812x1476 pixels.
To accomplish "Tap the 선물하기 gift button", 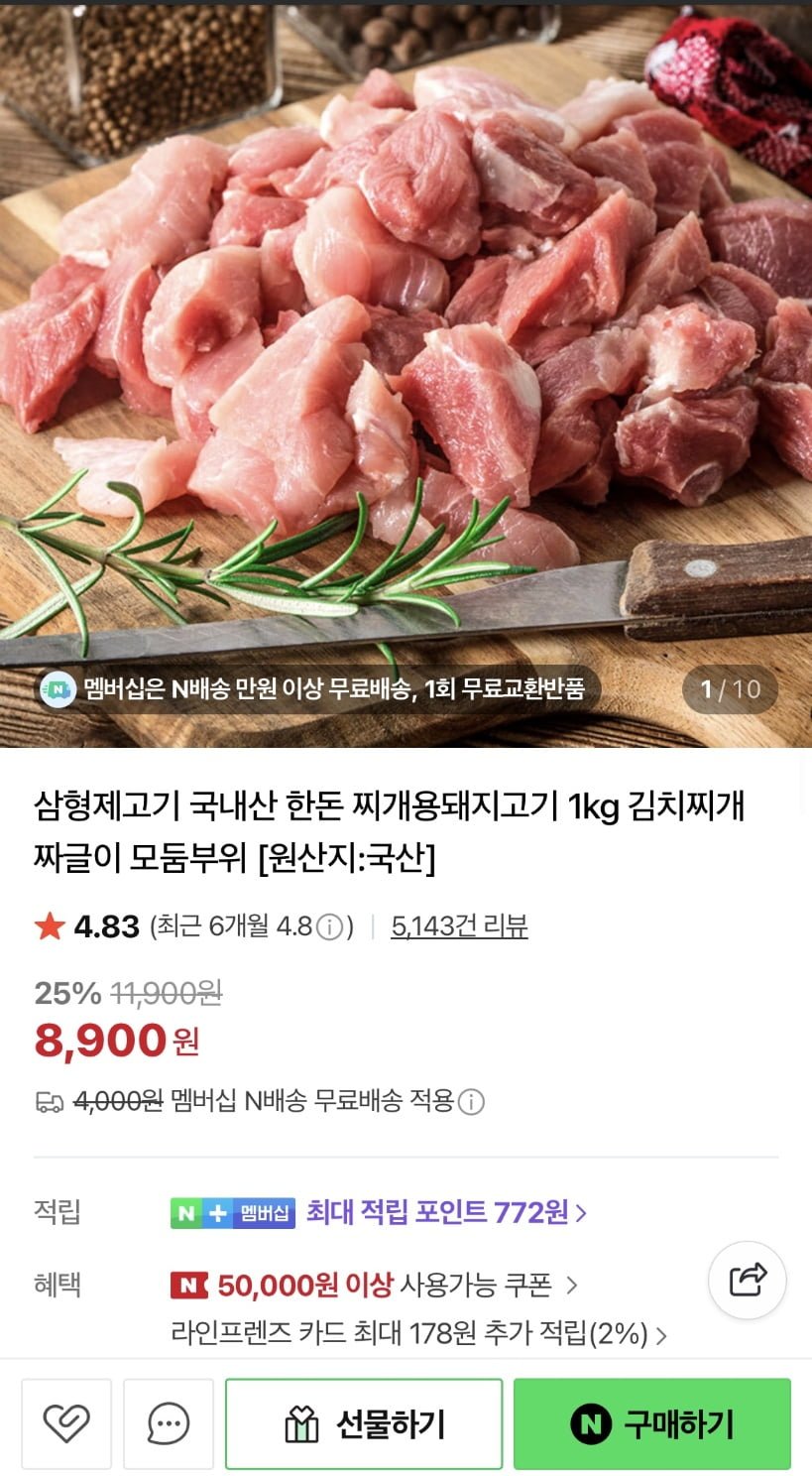I will pyautogui.click(x=364, y=1424).
